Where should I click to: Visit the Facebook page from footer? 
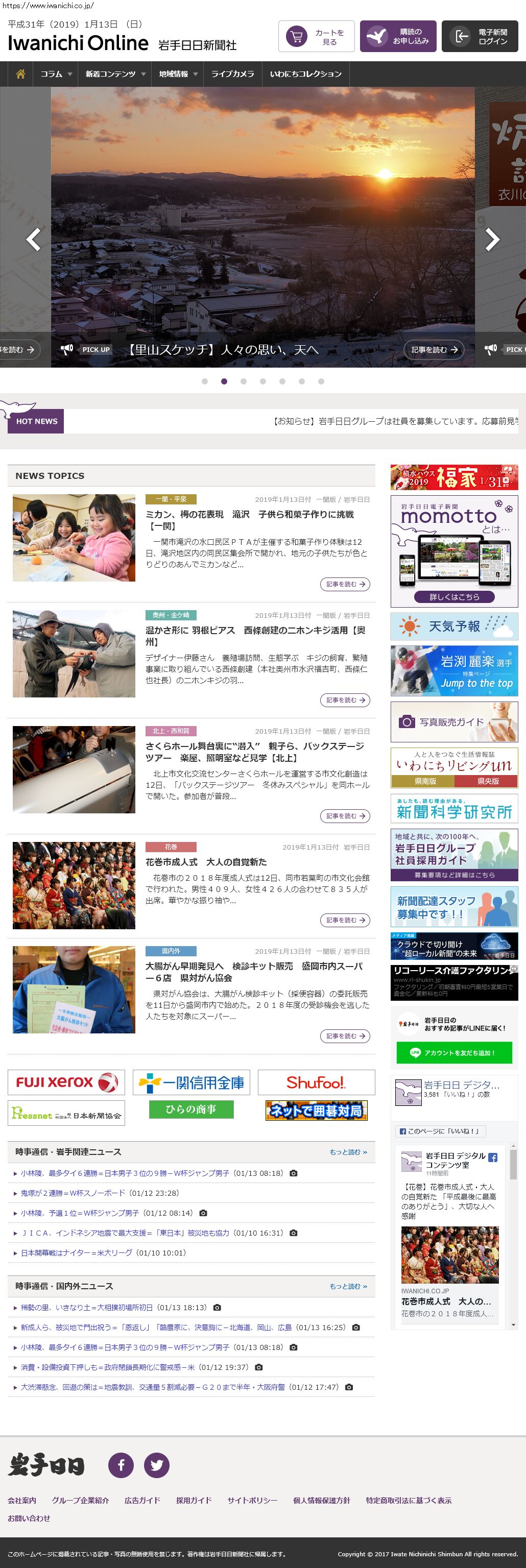coord(121,1464)
